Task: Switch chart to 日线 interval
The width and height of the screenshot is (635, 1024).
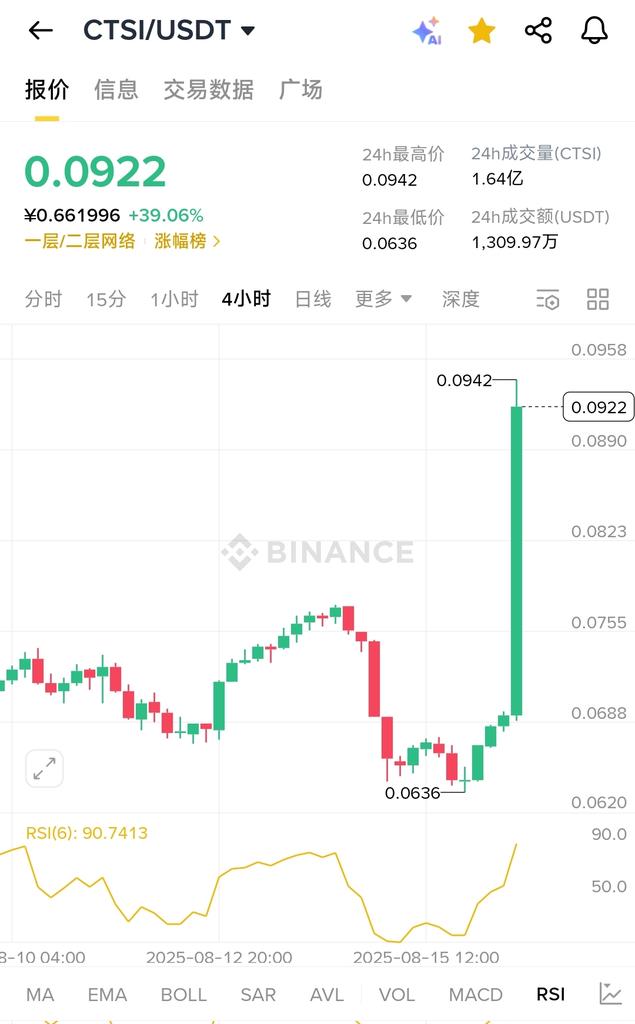Action: pos(312,299)
